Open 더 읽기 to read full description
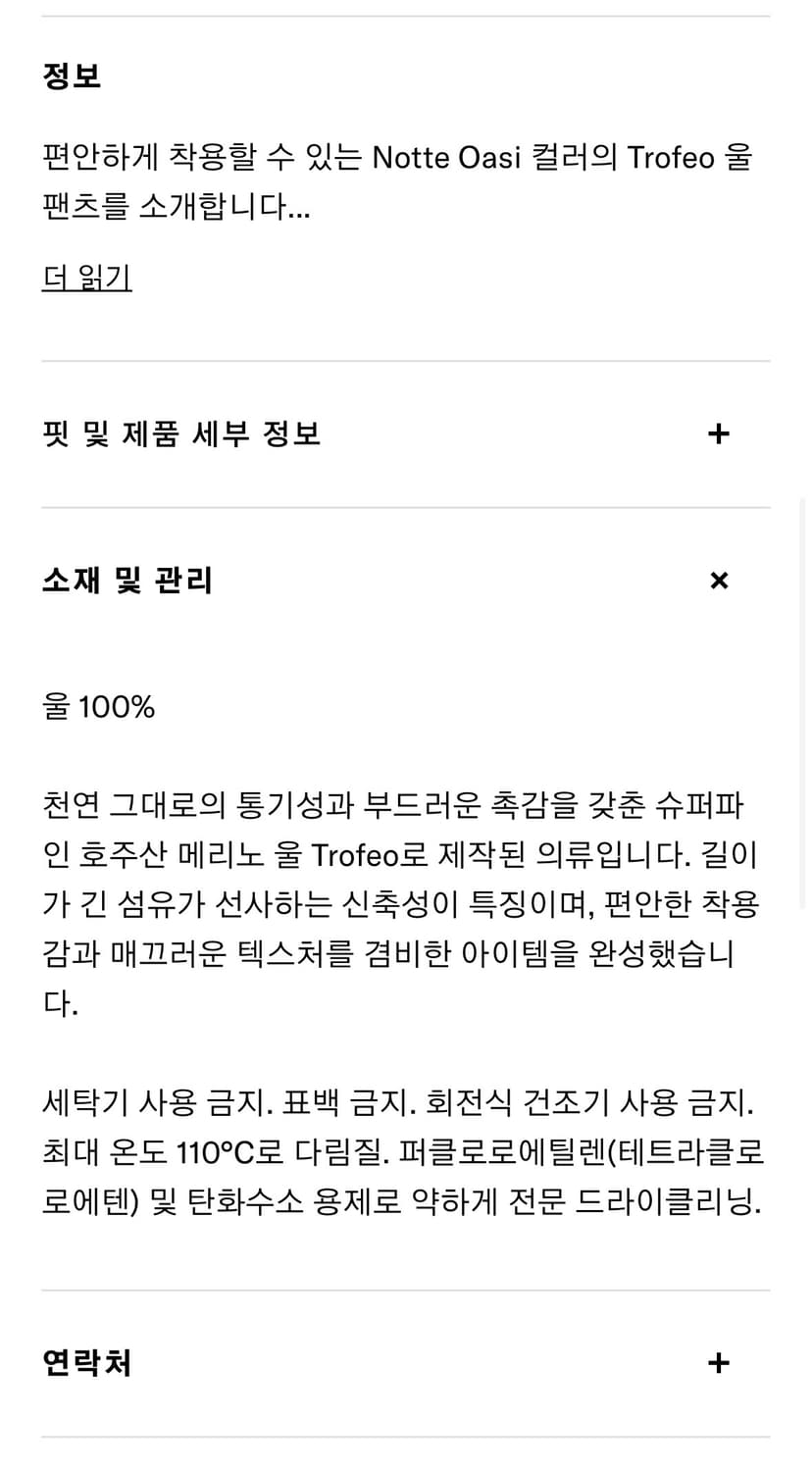Viewport: 812px width, 1471px height. (x=86, y=278)
